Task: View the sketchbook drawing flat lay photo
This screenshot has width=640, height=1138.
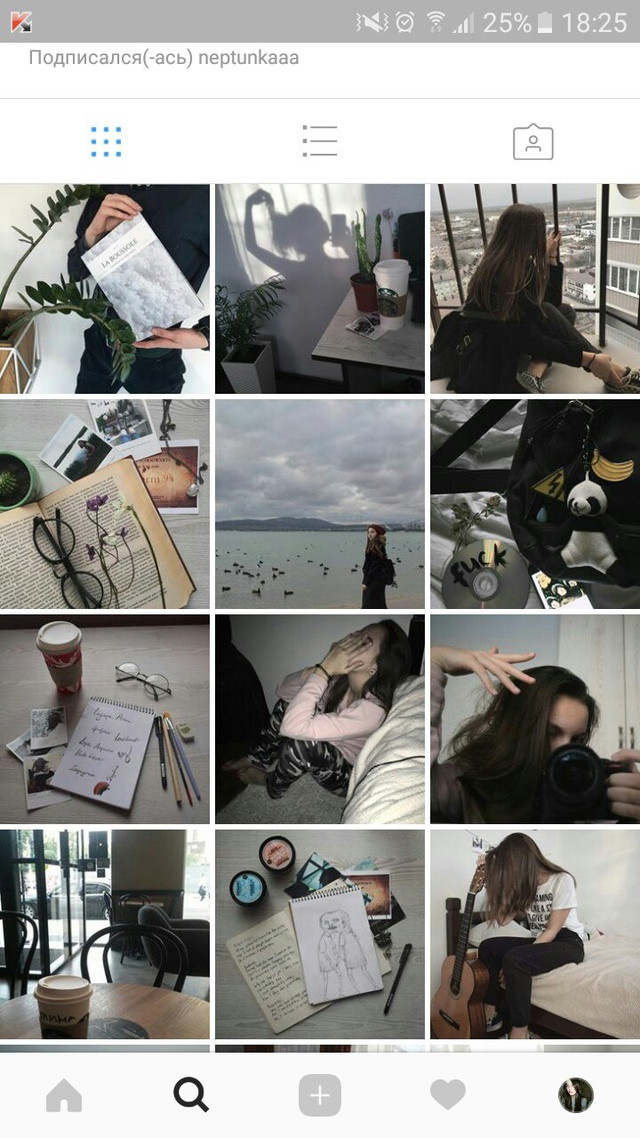Action: point(320,934)
